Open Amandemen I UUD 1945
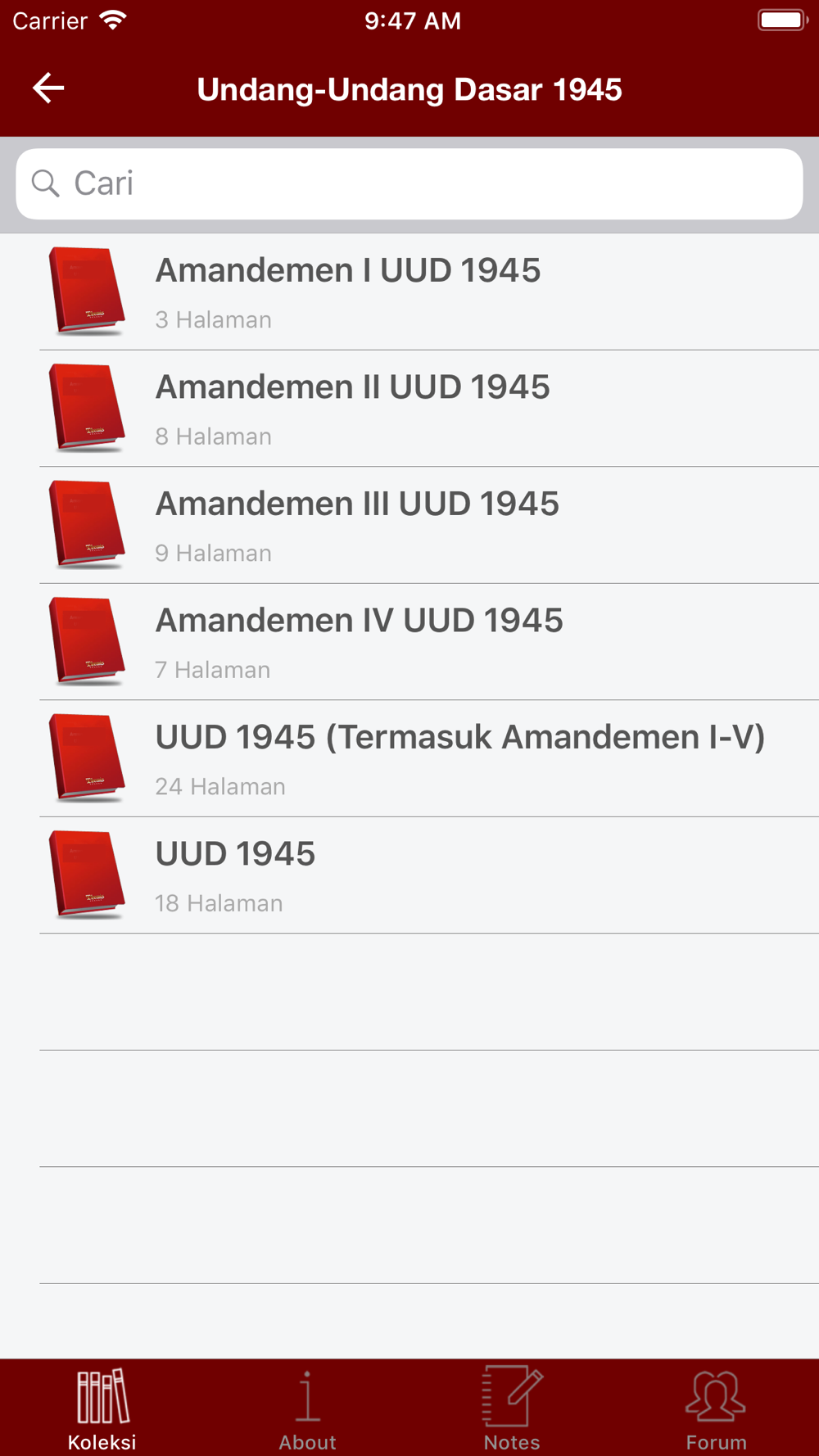This screenshot has width=819, height=1456. point(409,292)
